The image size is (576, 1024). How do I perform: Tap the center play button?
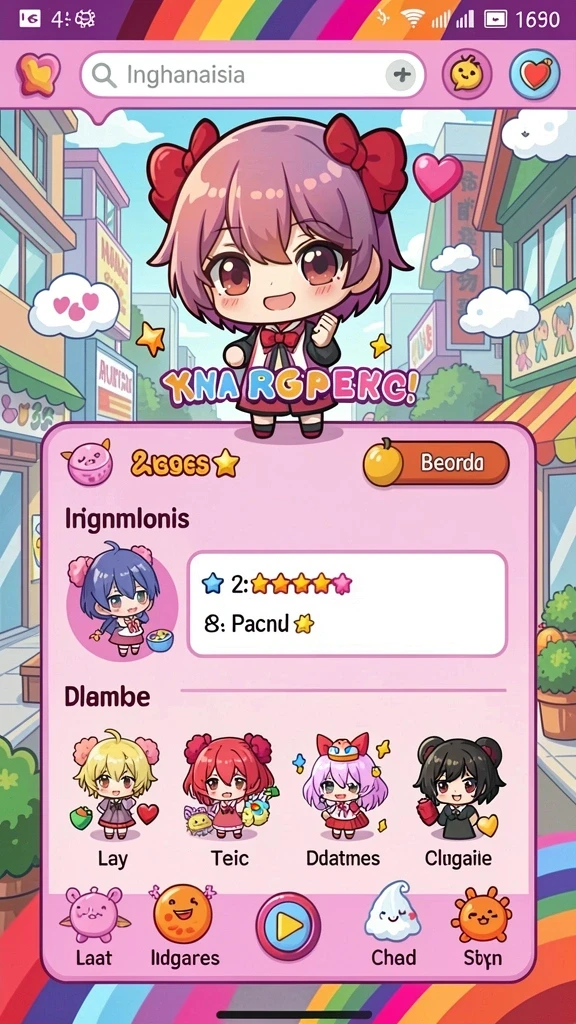(288, 926)
